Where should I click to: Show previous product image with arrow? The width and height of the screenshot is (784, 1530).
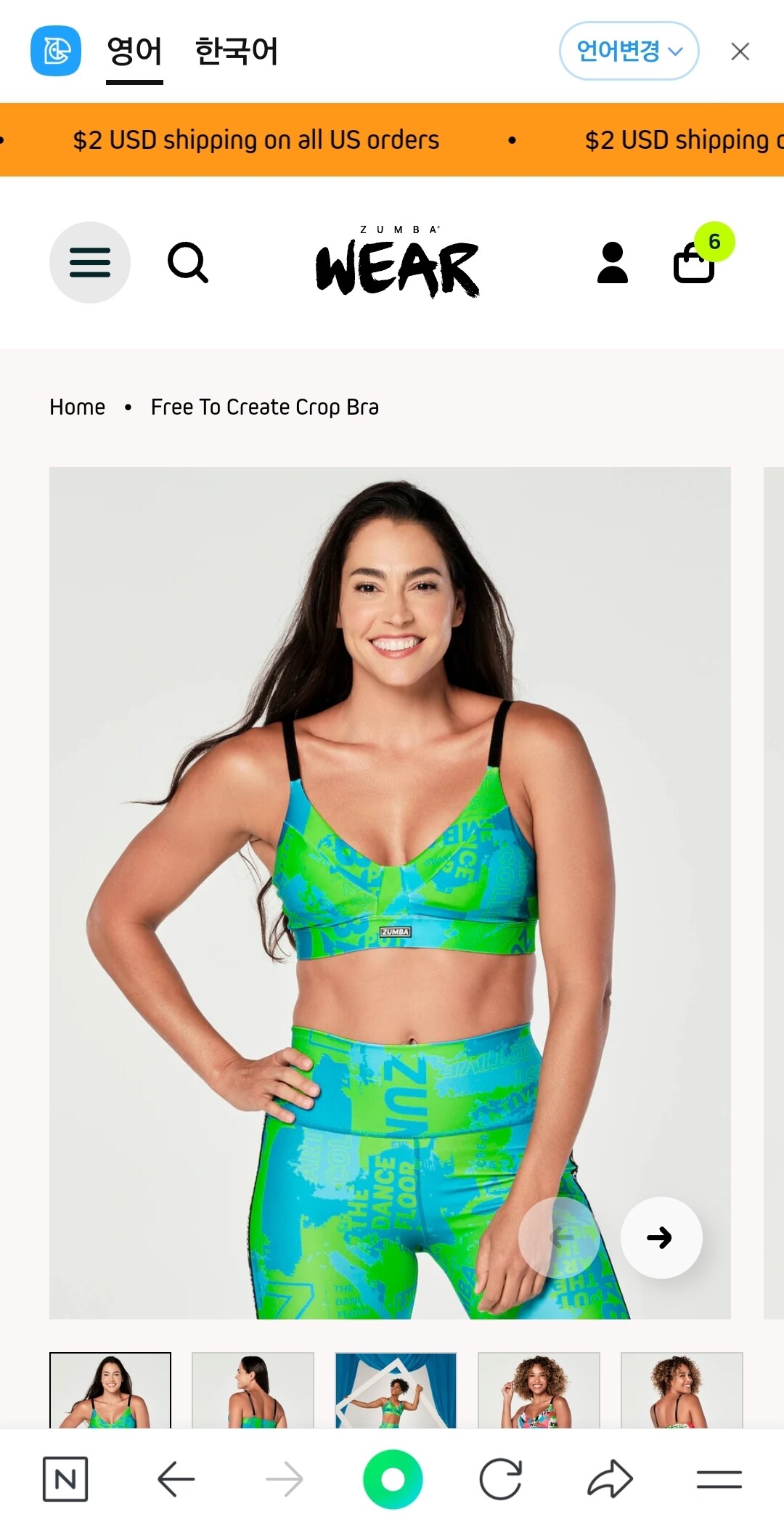559,1237
